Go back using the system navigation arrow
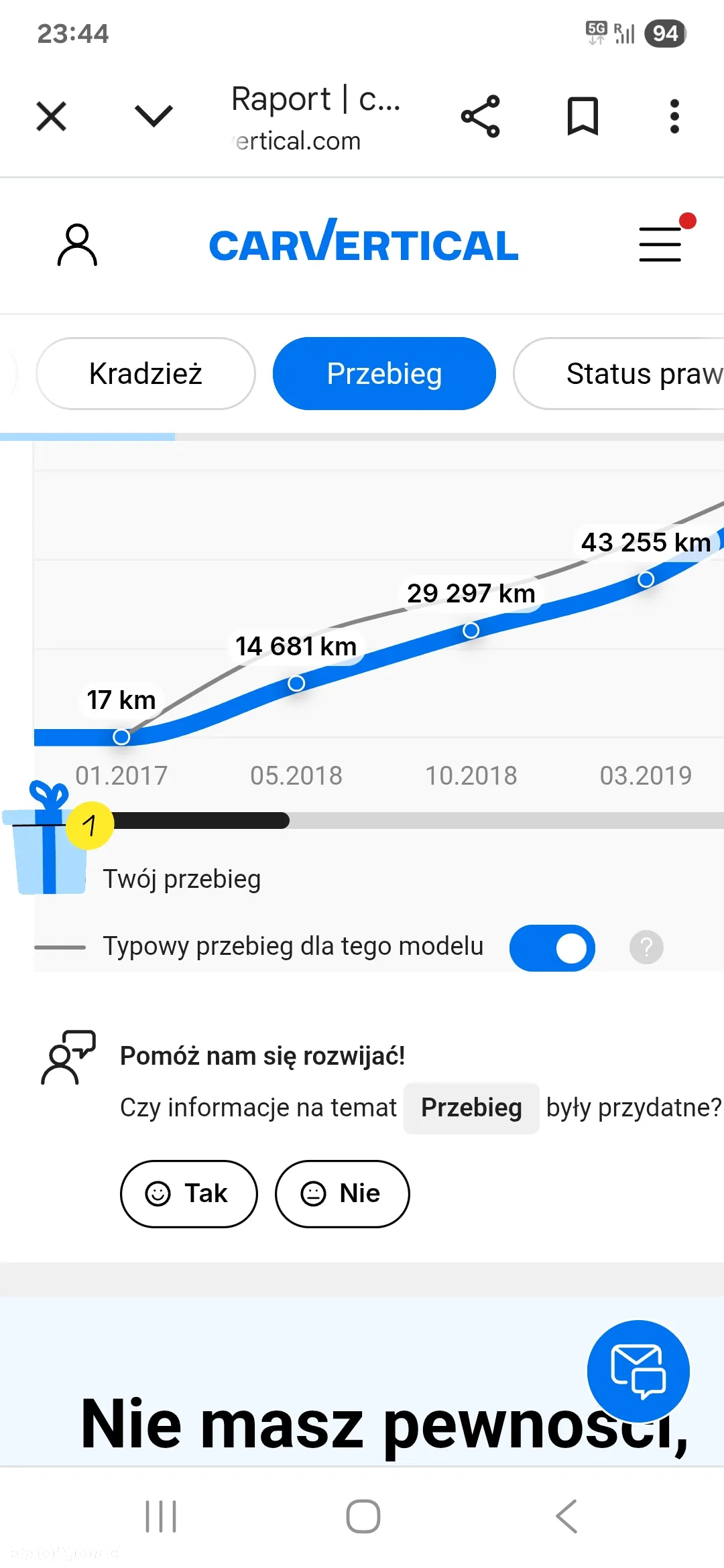This screenshot has height=1568, width=724. point(566,1516)
